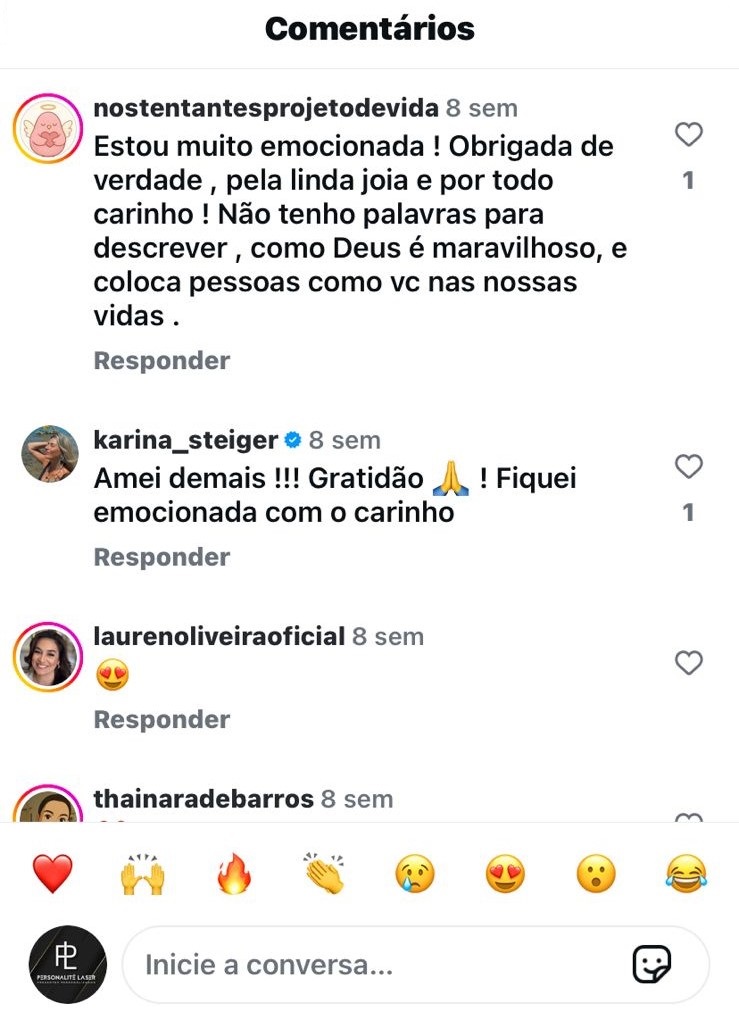This screenshot has width=739, height=1030.
Task: Reply to nostentantesprojetodevida's comment
Action: (162, 360)
